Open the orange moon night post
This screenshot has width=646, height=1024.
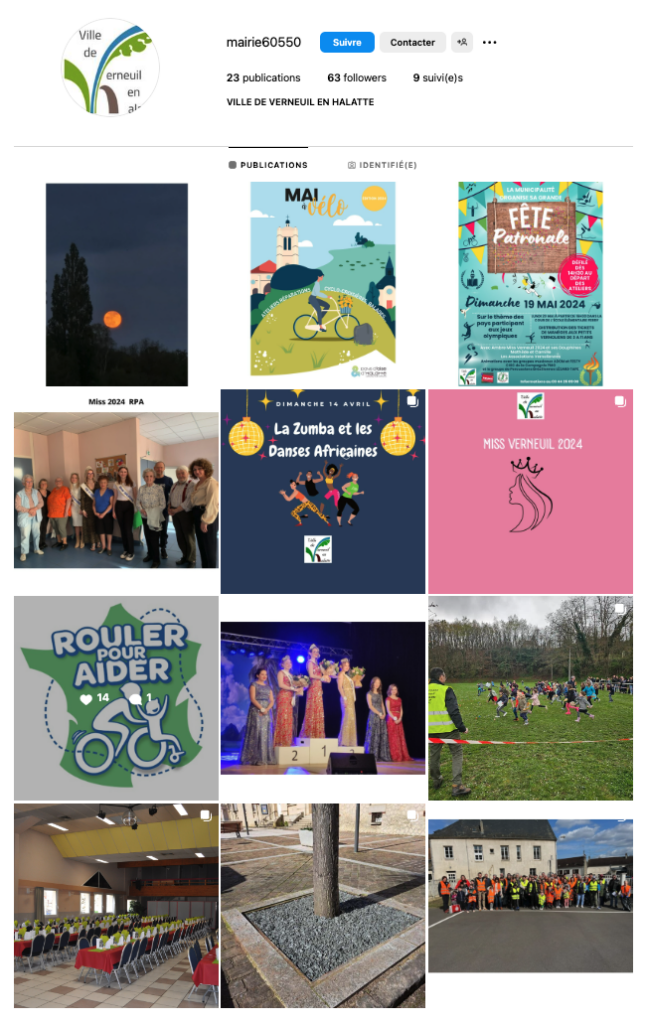point(116,284)
